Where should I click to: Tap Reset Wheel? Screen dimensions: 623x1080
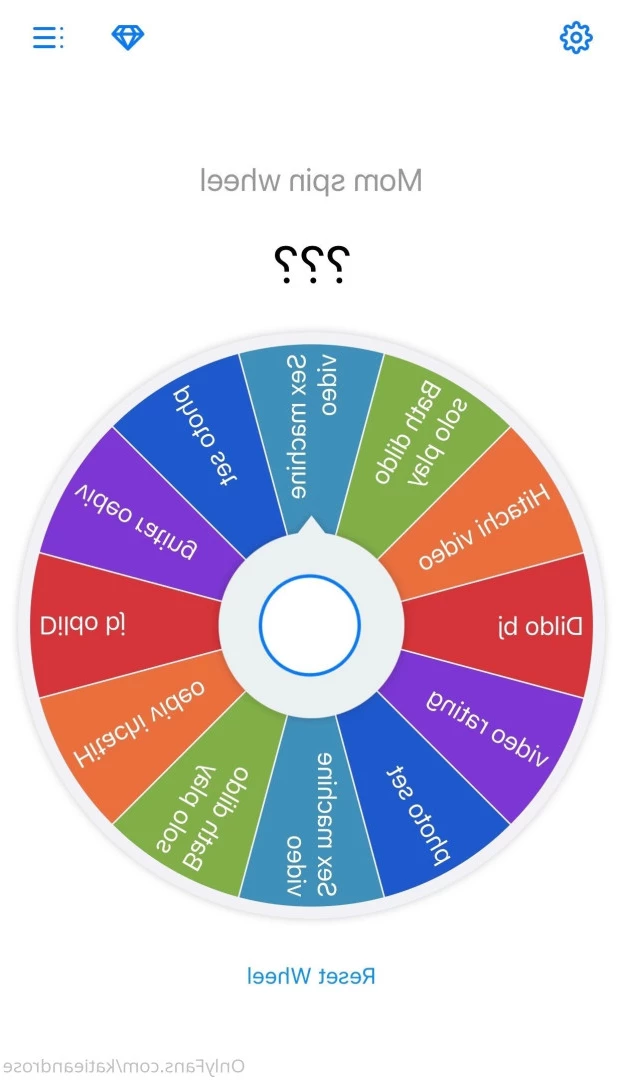click(311, 976)
